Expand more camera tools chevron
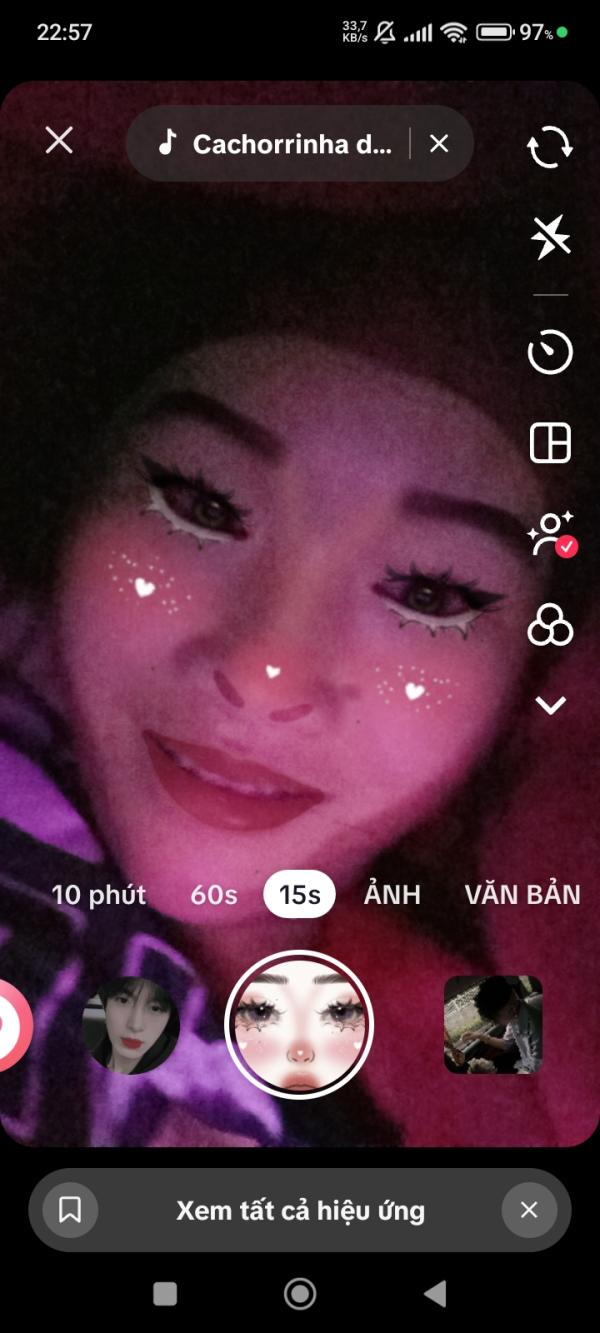The image size is (600, 1333). (x=550, y=705)
